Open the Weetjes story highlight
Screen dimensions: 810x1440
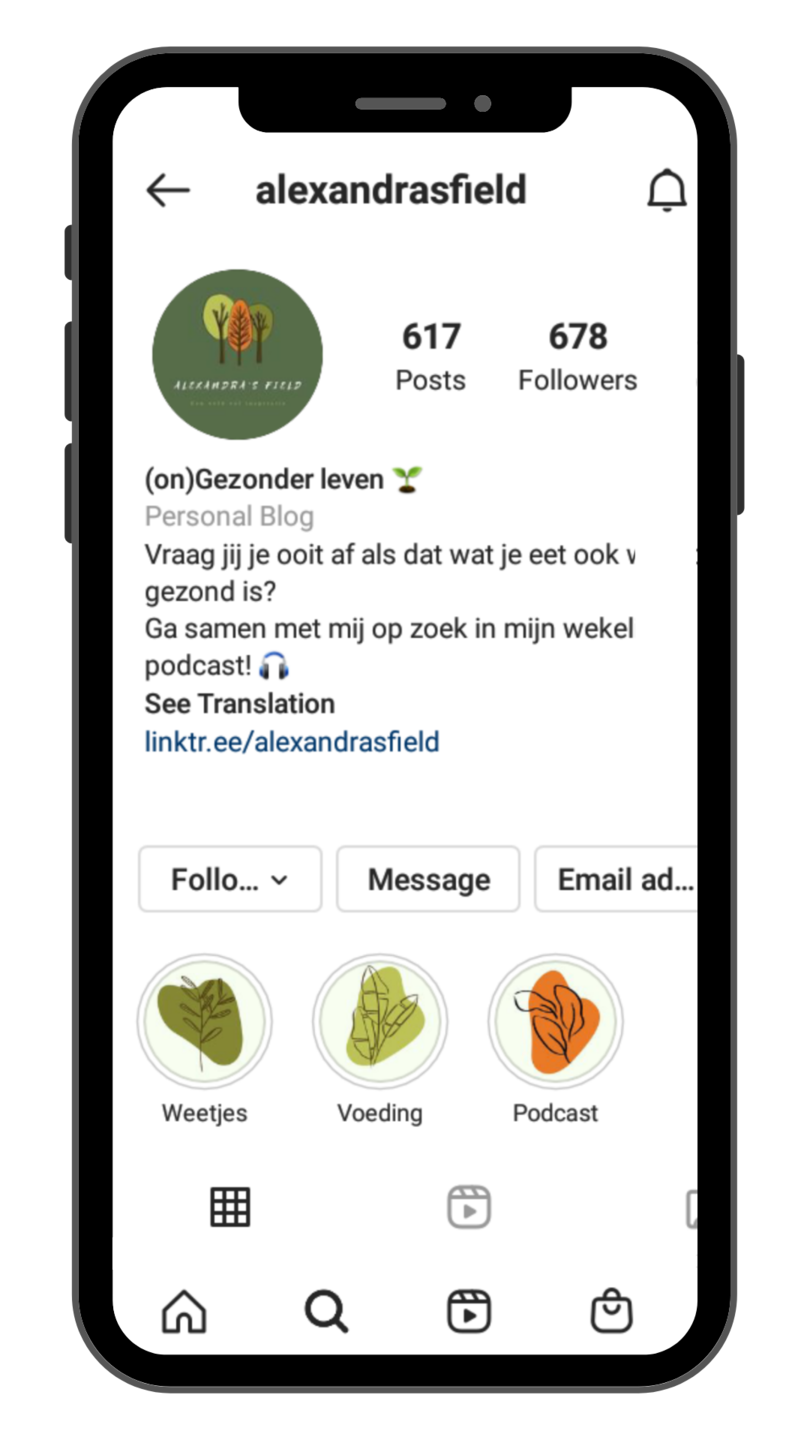coord(204,1021)
